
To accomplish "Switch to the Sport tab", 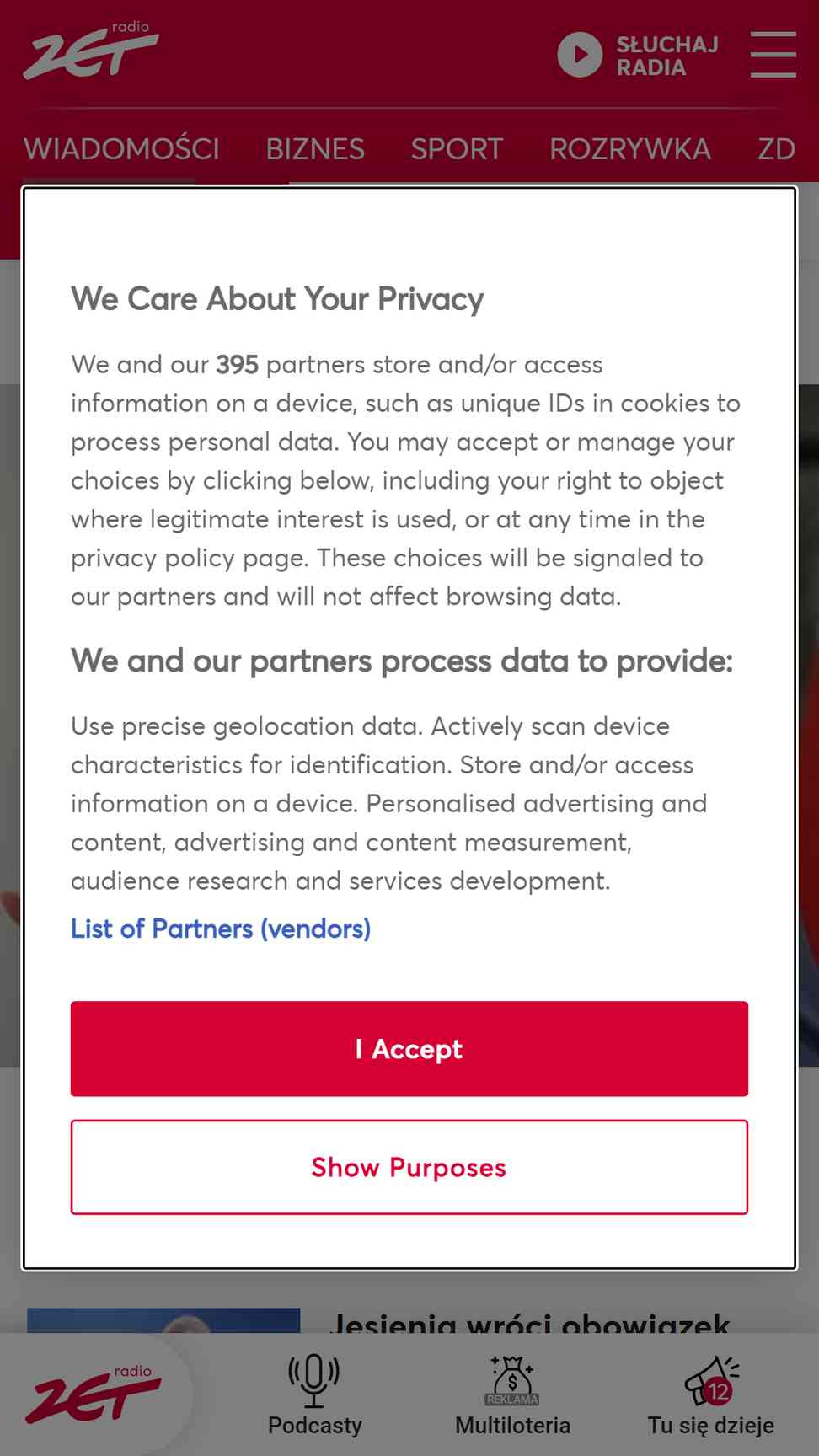I will tap(457, 149).
